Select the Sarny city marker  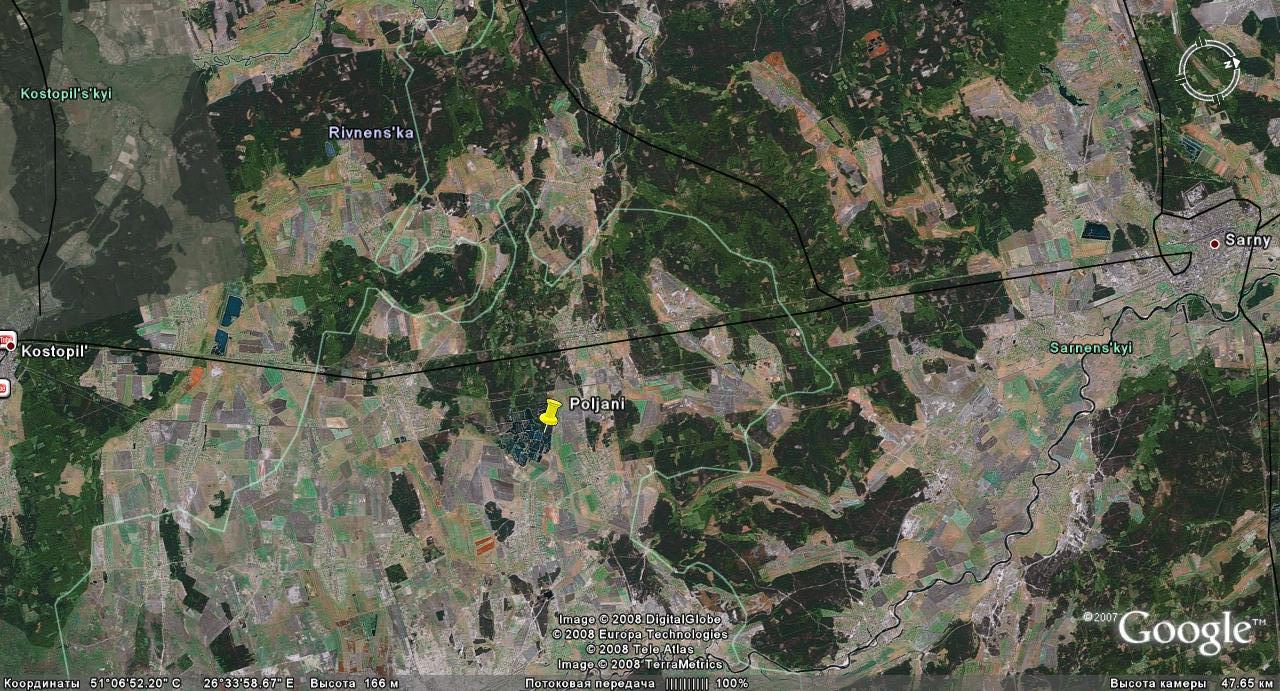click(1215, 242)
